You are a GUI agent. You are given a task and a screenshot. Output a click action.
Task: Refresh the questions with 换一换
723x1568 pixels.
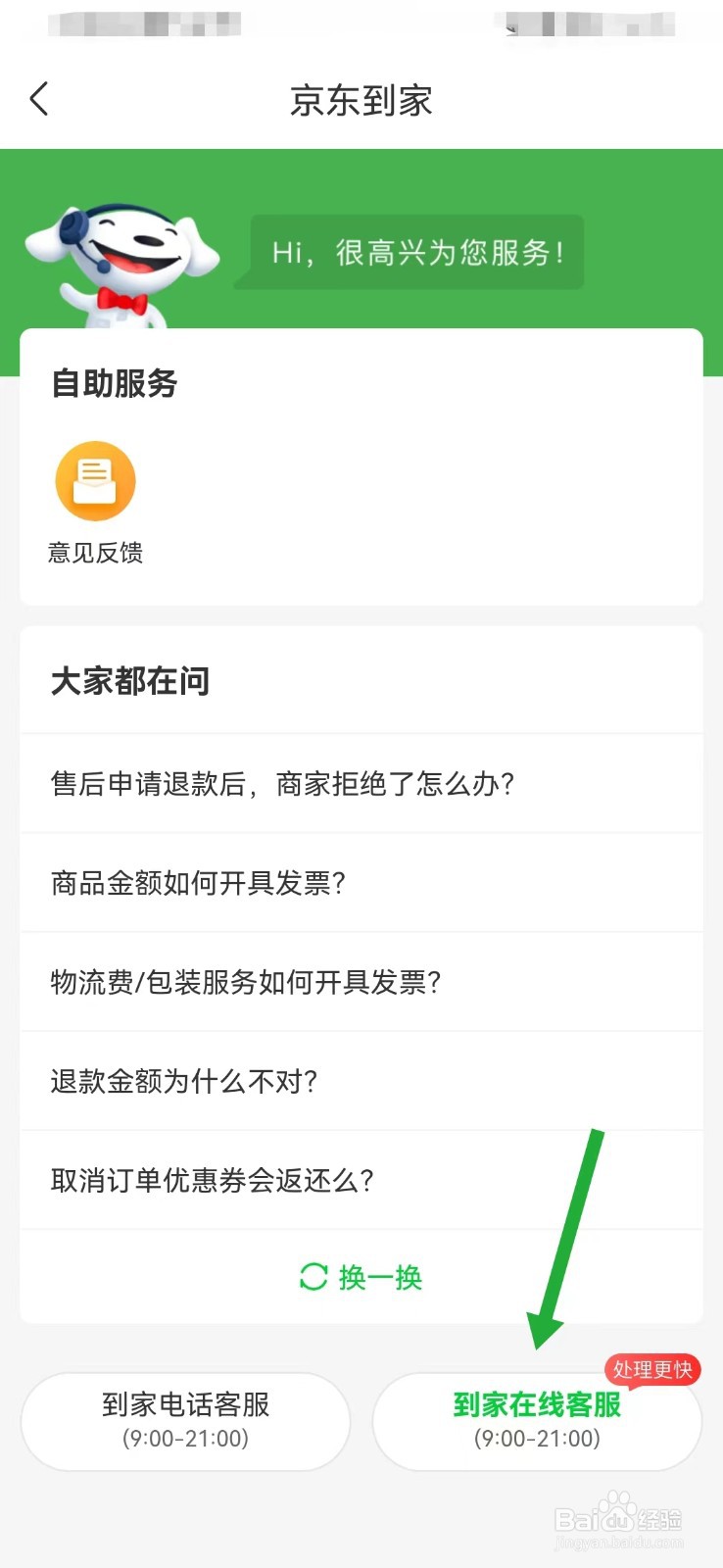[361, 1277]
